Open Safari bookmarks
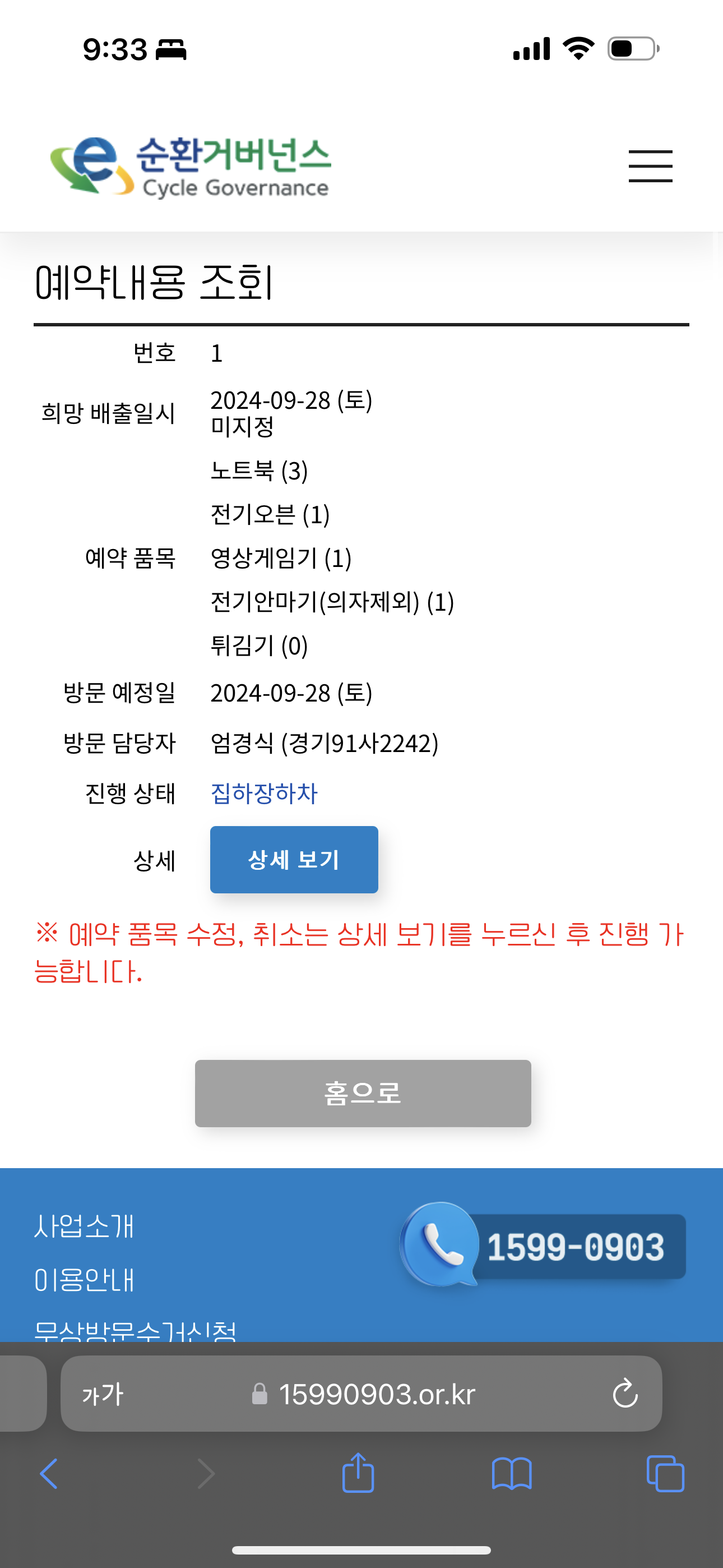The image size is (723, 1568). click(x=511, y=1474)
